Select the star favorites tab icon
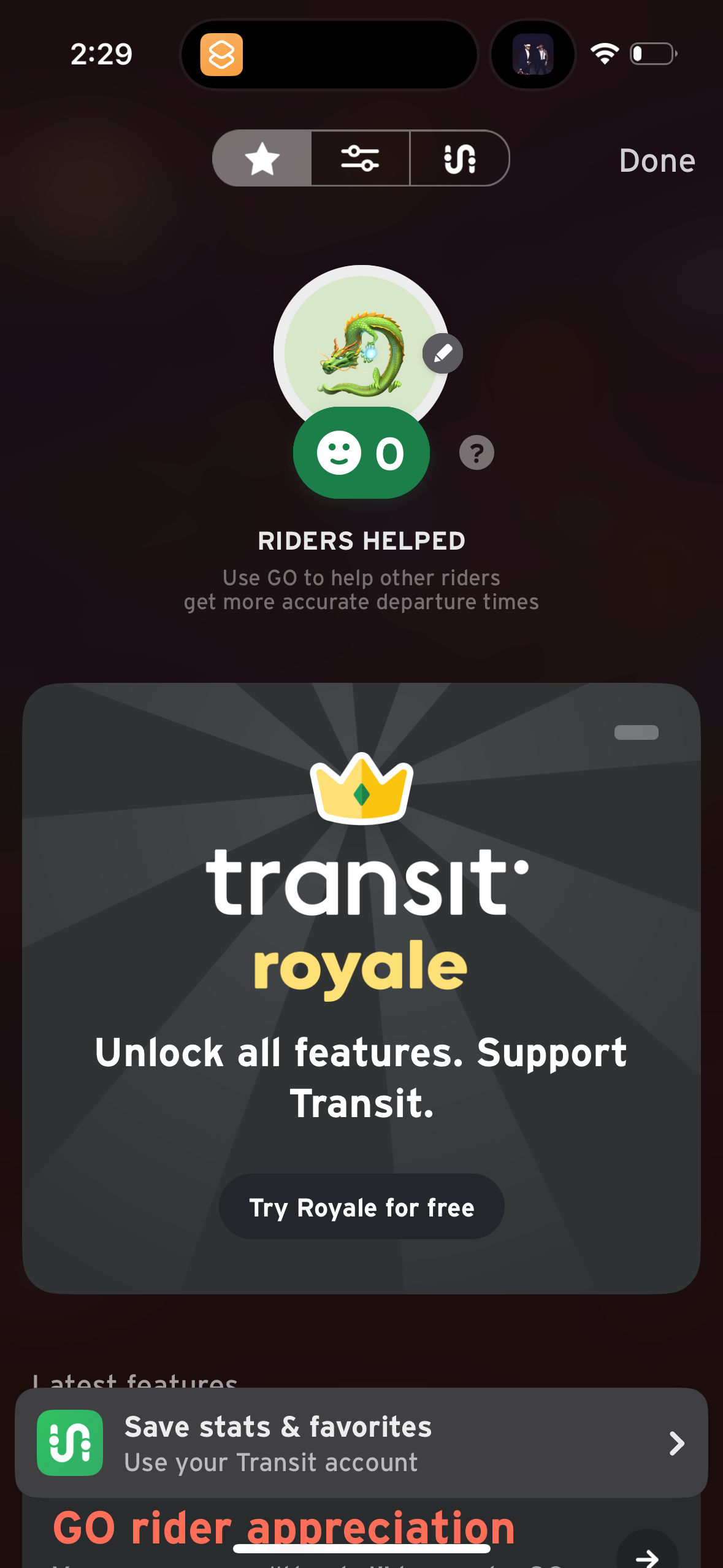The width and height of the screenshot is (723, 1568). [x=262, y=158]
